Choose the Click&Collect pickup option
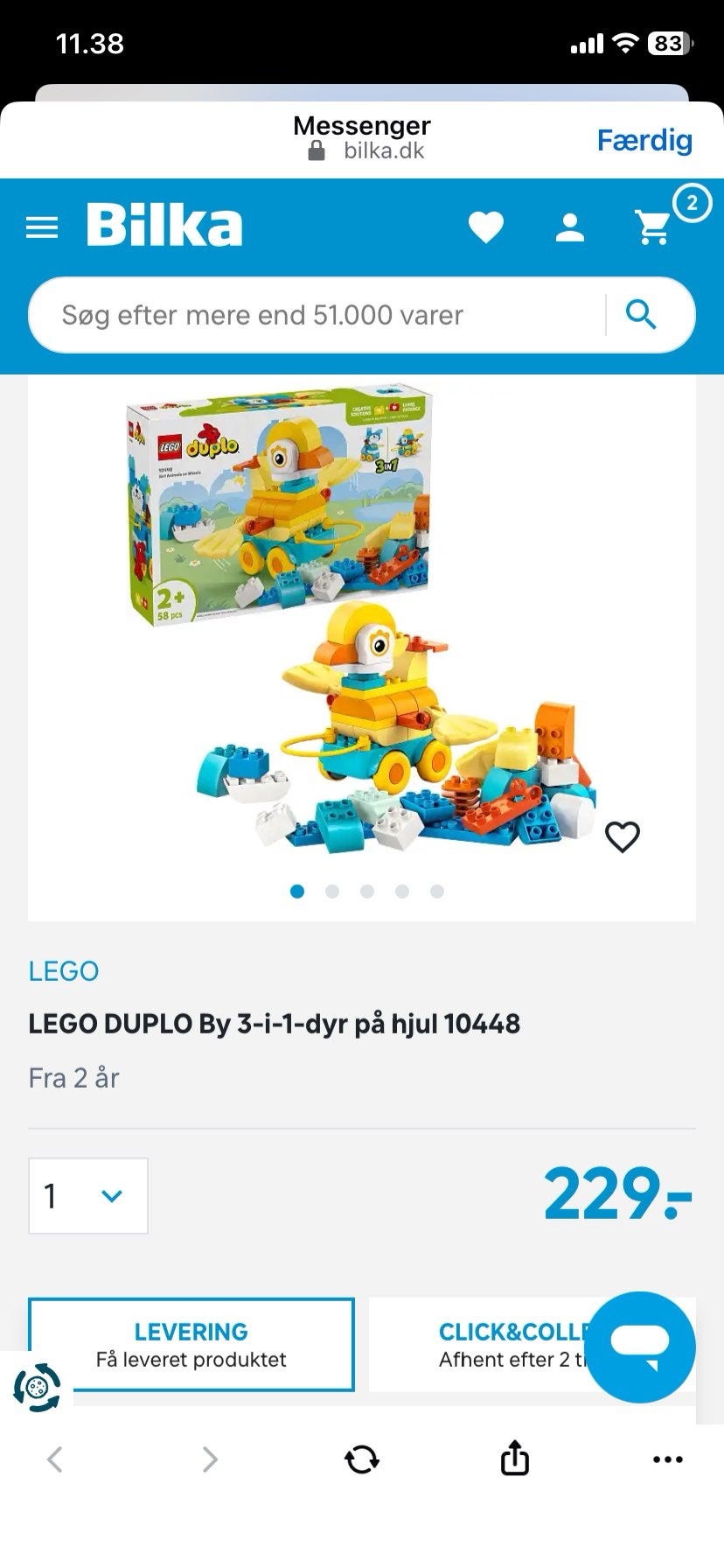 [490, 1344]
